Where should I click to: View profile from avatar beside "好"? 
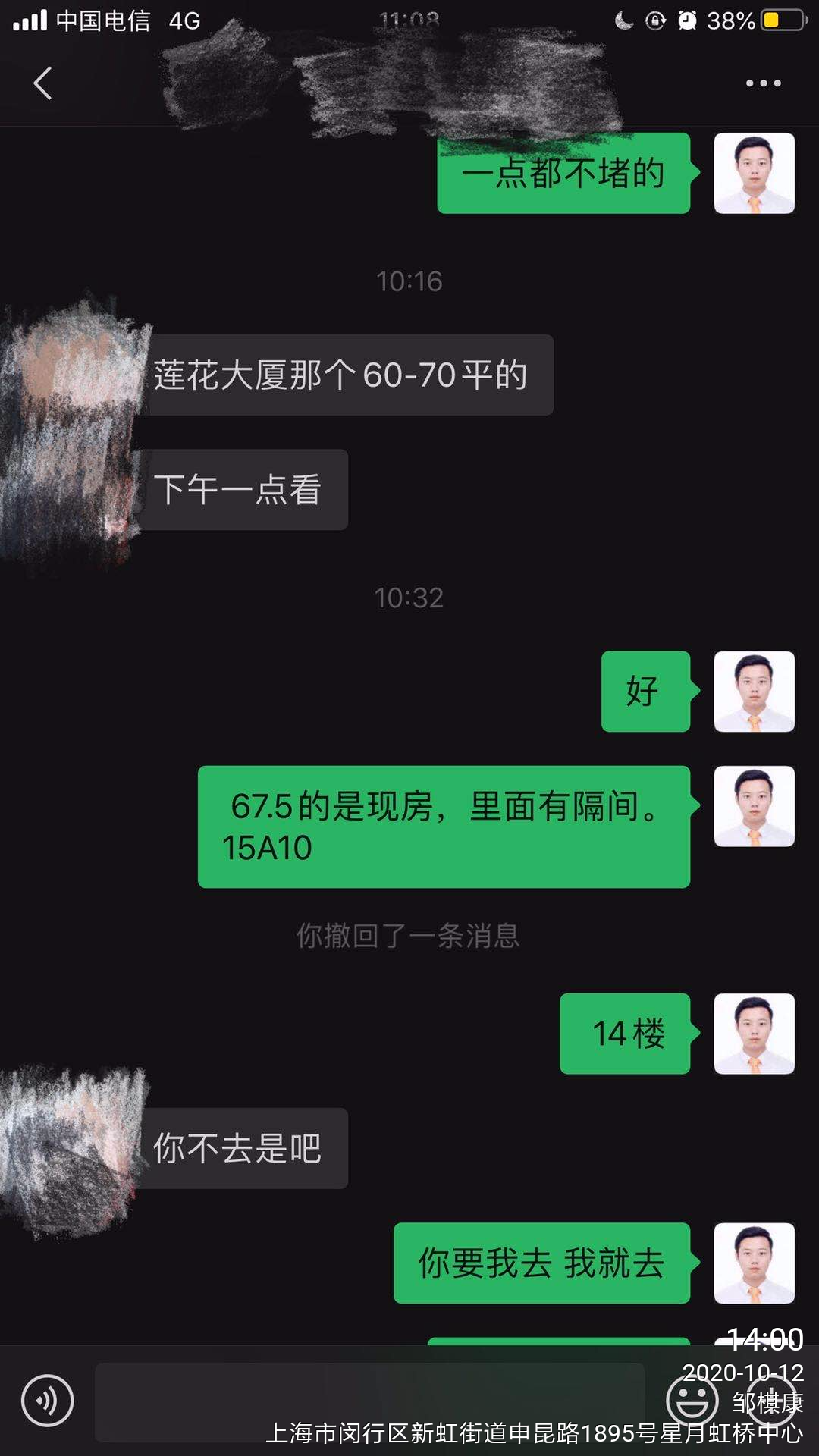pyautogui.click(x=754, y=692)
